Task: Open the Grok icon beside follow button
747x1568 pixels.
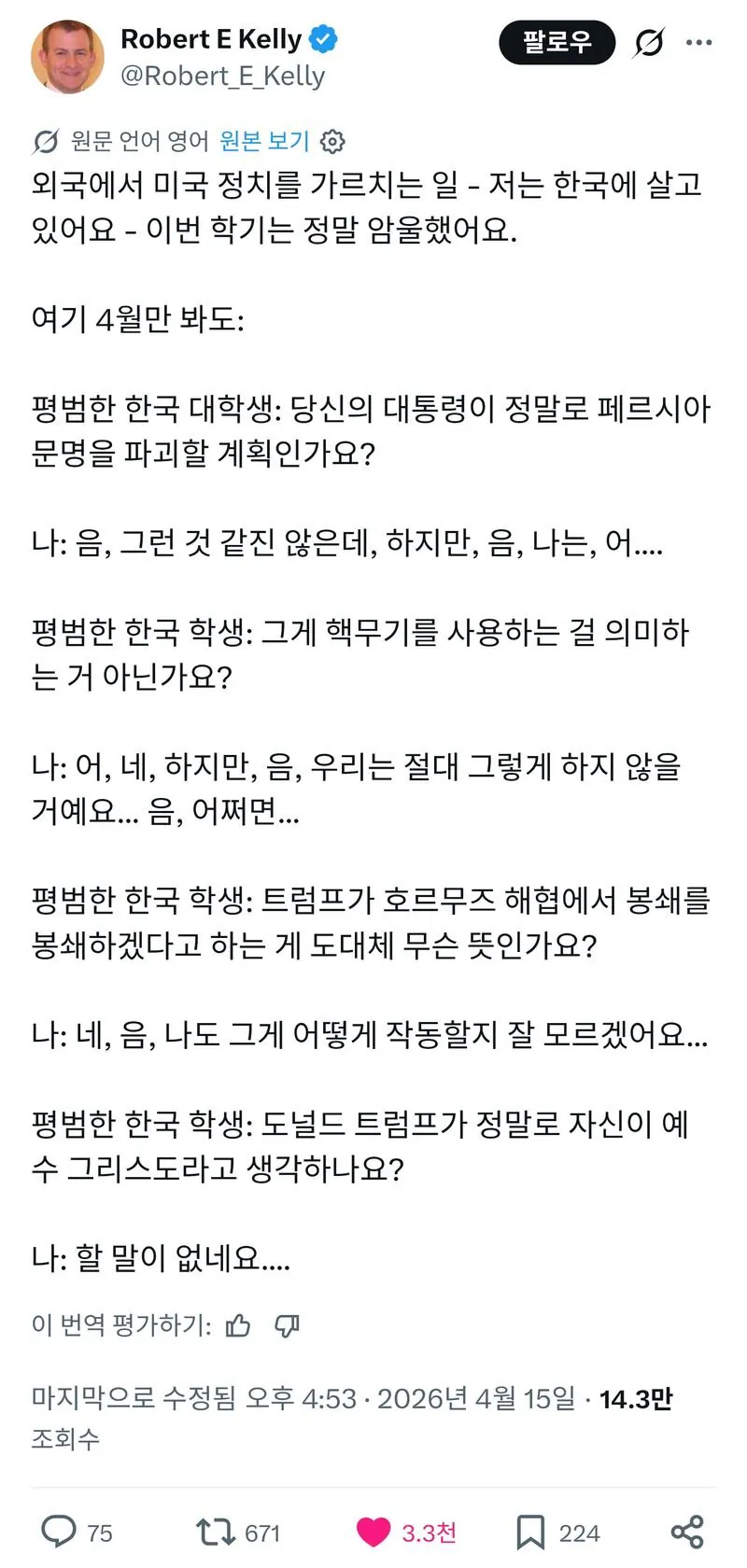Action: (648, 42)
